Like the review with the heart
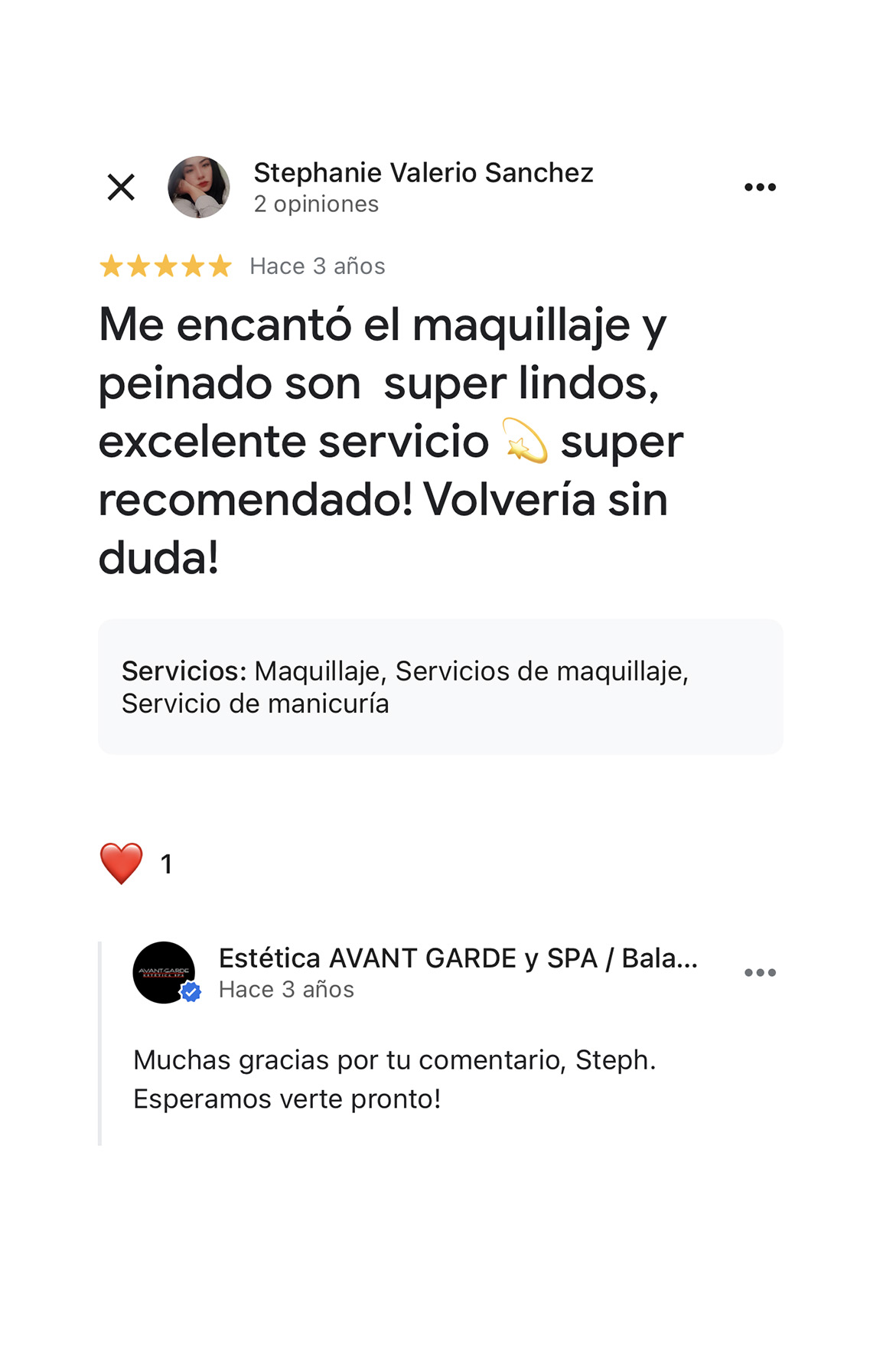The image size is (896, 1371). tap(122, 863)
